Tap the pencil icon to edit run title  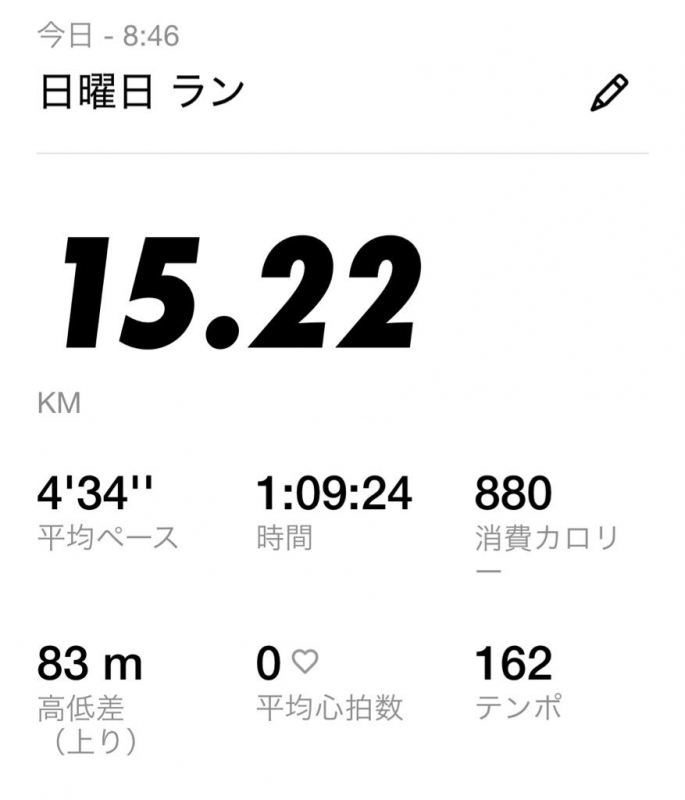coord(609,92)
